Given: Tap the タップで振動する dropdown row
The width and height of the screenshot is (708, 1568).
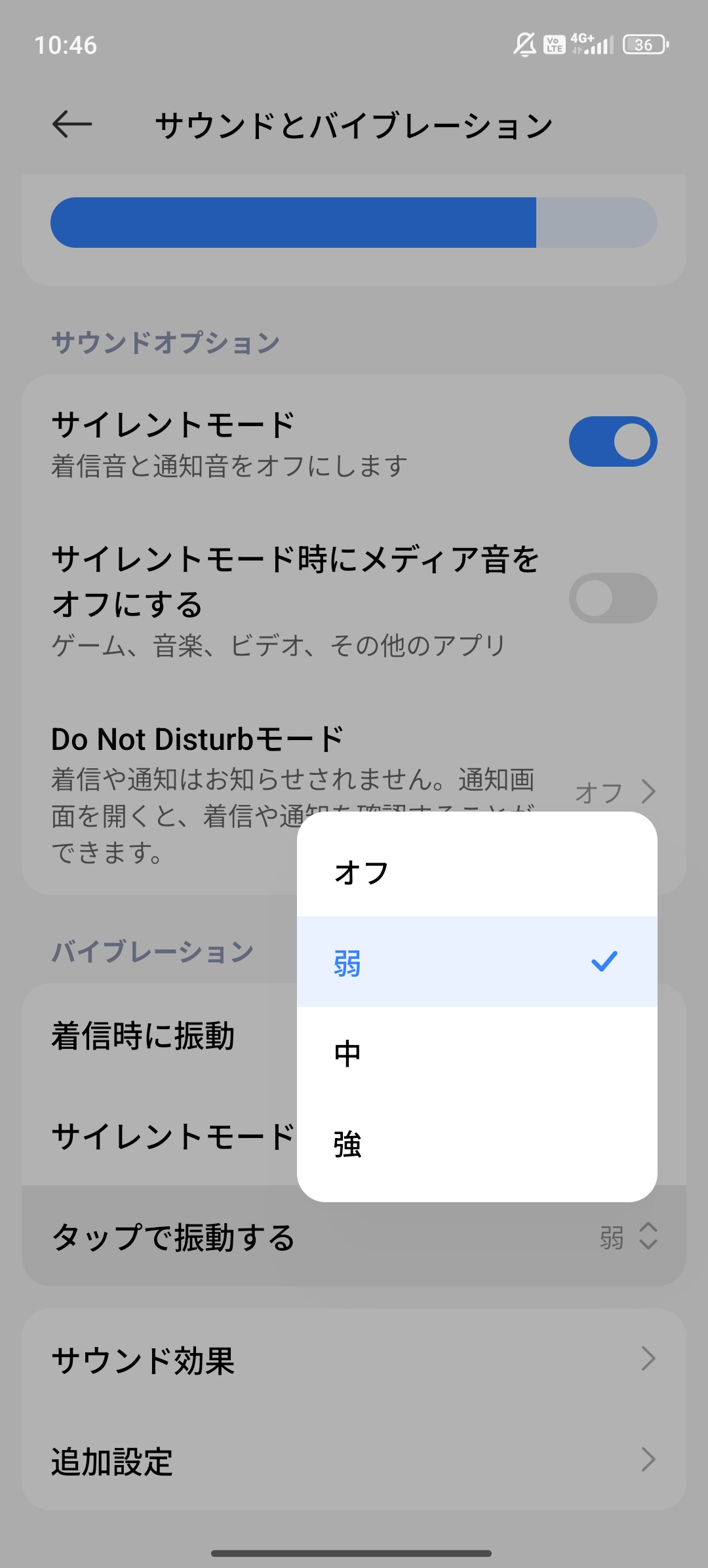Looking at the screenshot, I should [354, 1237].
